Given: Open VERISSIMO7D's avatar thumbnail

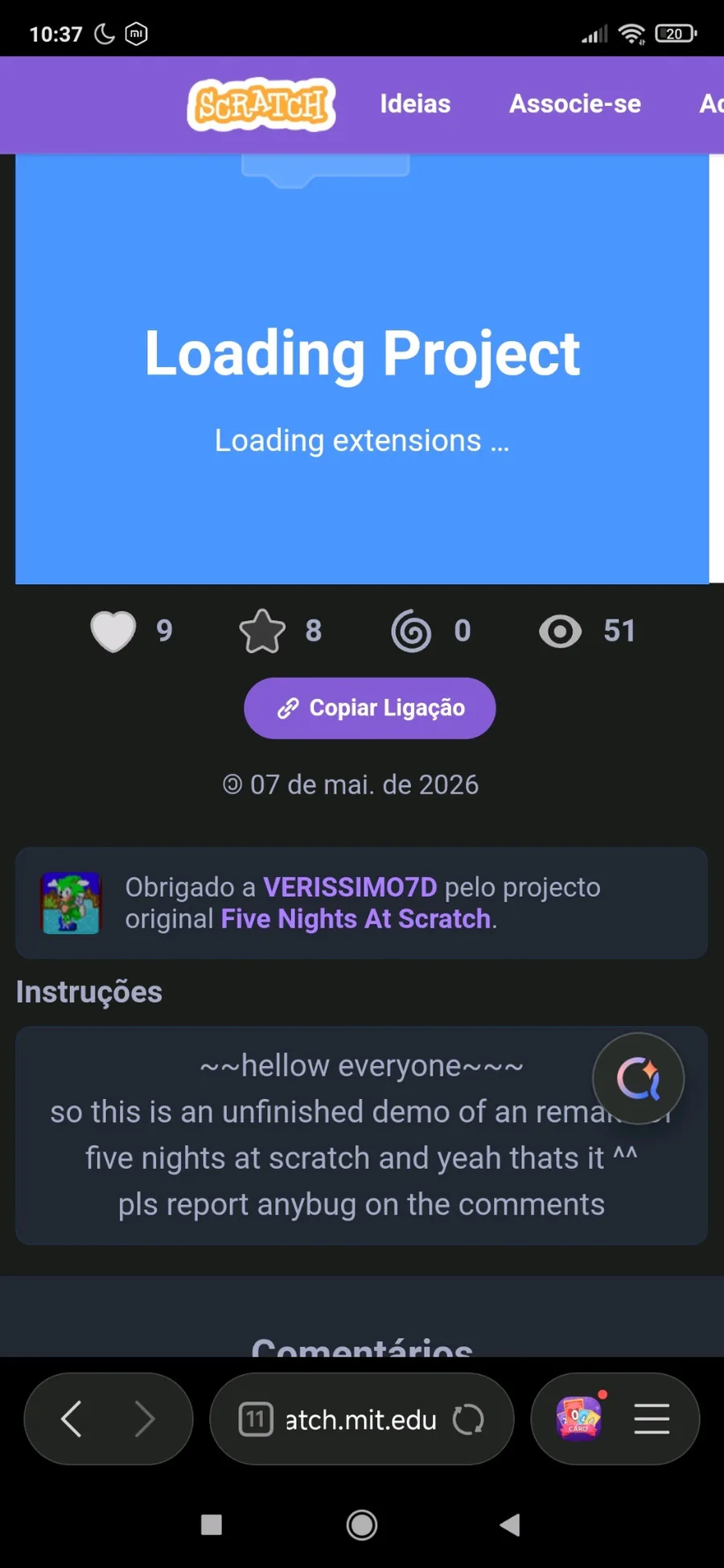Looking at the screenshot, I should 72,903.
